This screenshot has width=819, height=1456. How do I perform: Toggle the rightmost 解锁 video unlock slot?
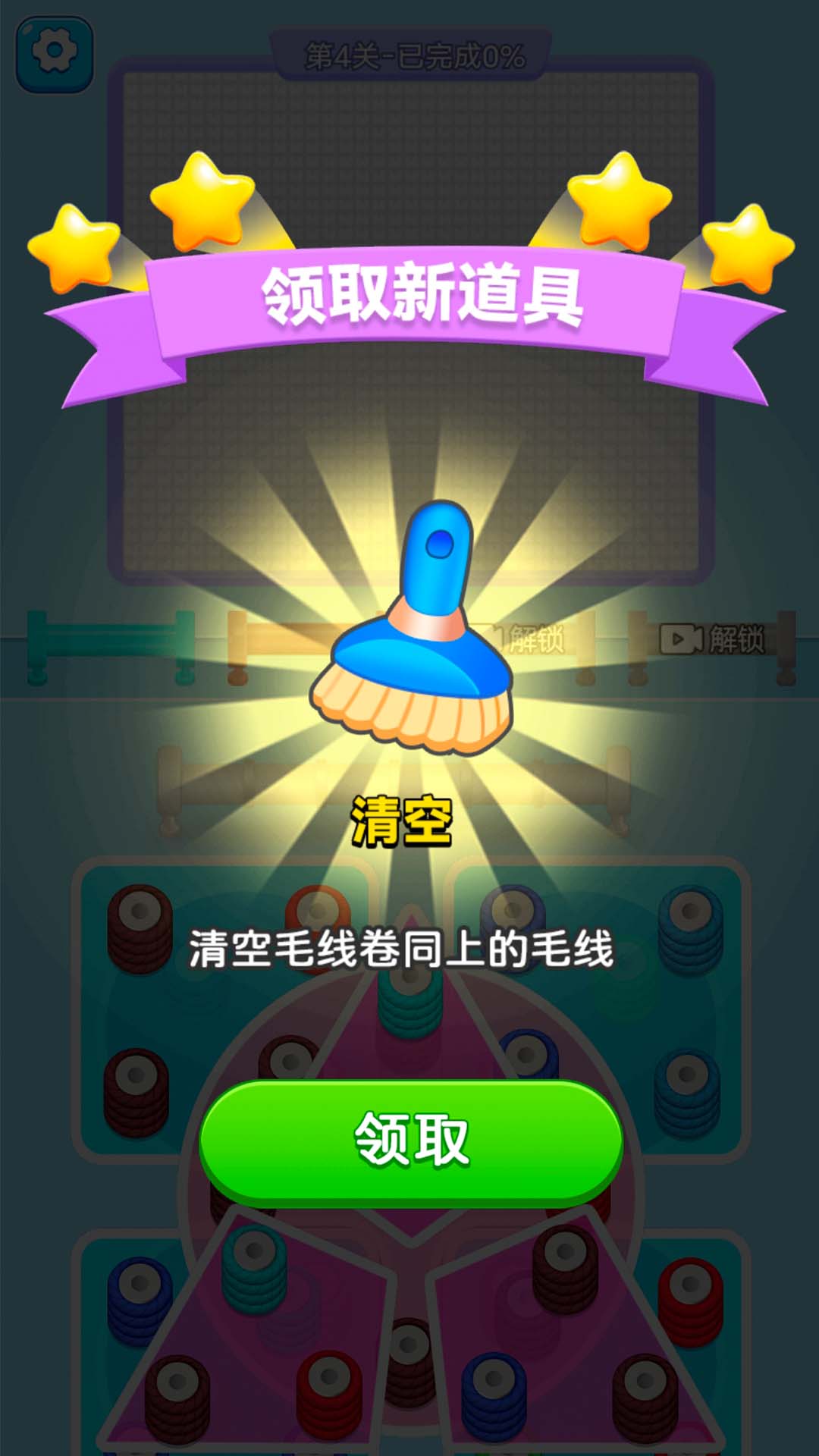click(705, 639)
